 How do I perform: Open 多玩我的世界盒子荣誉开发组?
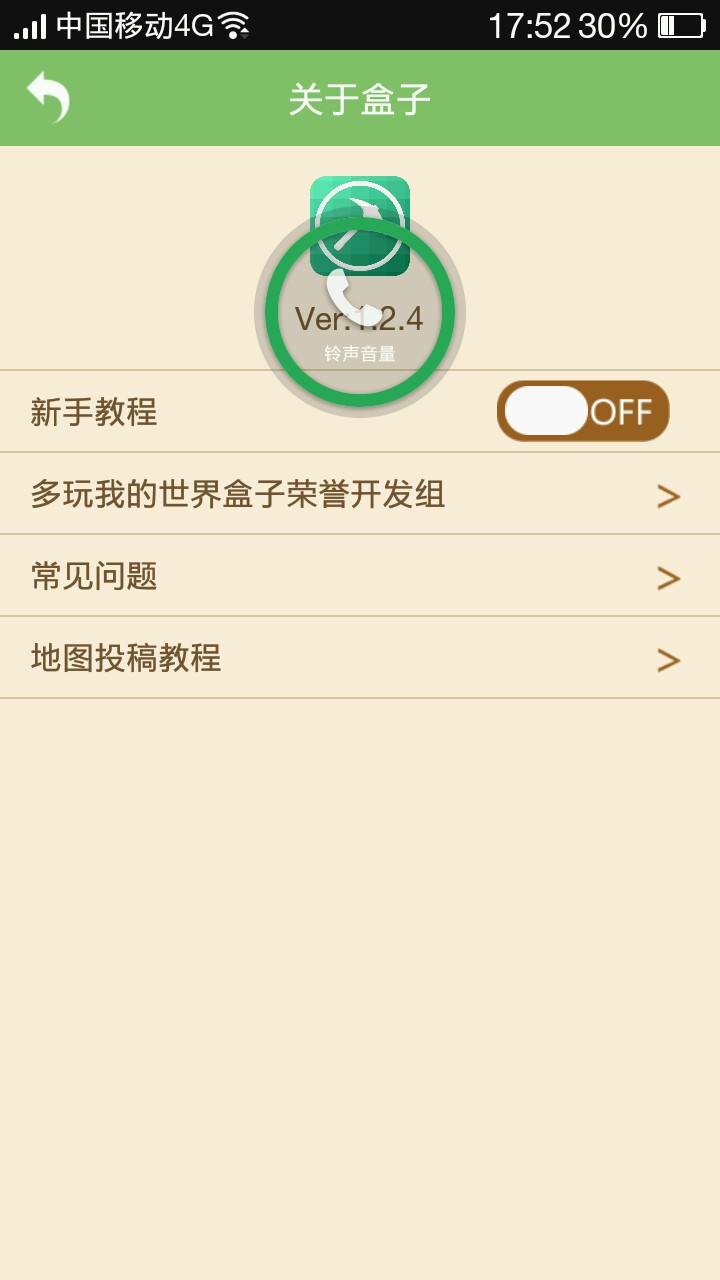pyautogui.click(x=360, y=494)
